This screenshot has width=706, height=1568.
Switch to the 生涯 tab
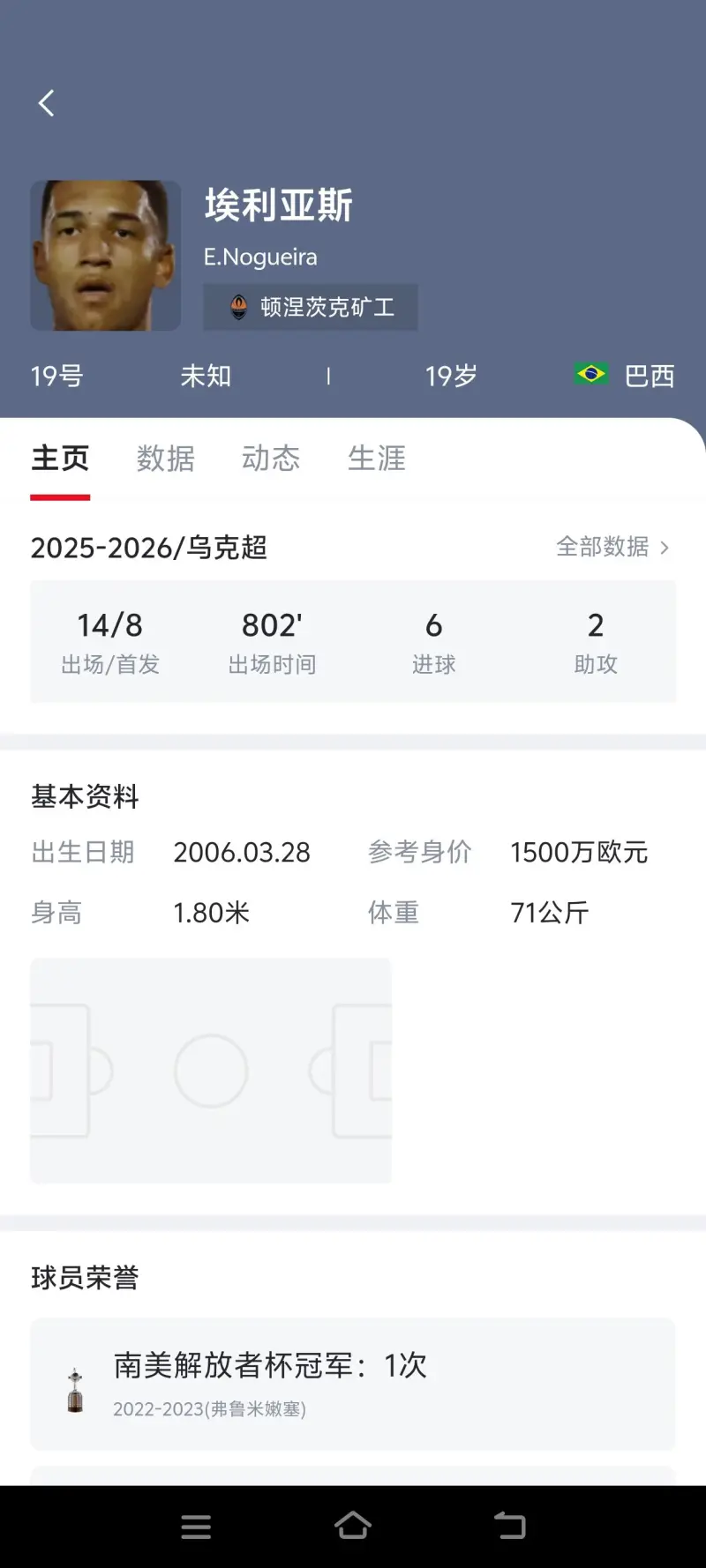pos(377,459)
